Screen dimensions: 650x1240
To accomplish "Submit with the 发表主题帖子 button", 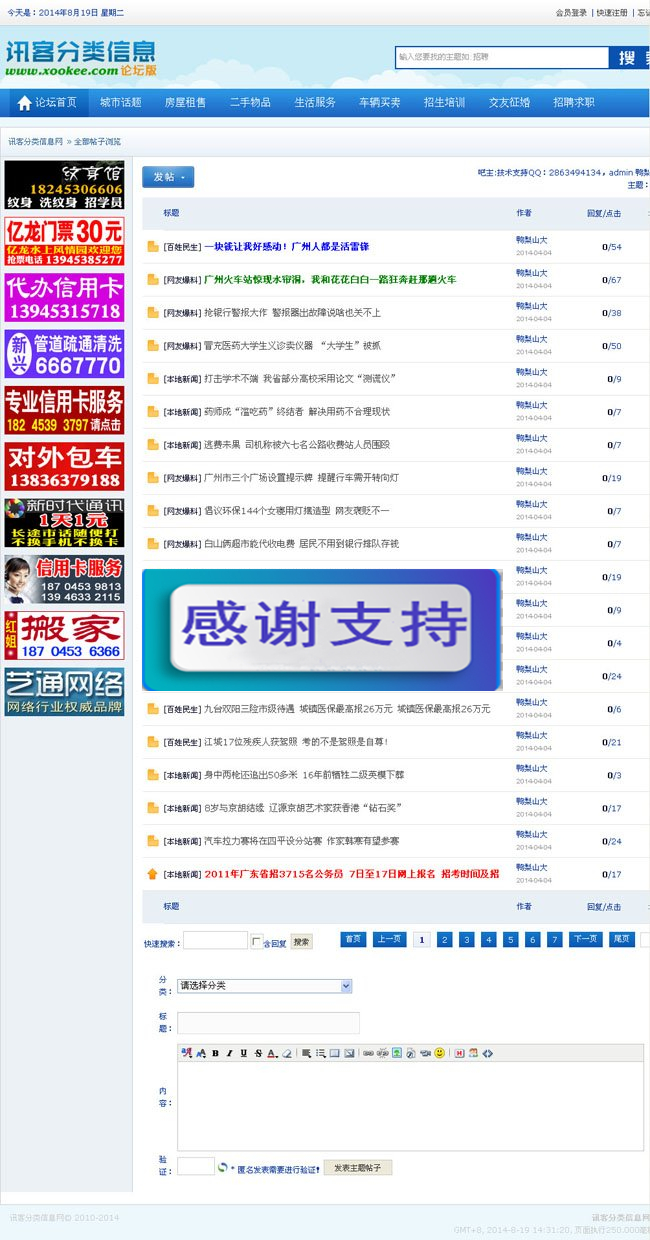I will click(357, 1167).
